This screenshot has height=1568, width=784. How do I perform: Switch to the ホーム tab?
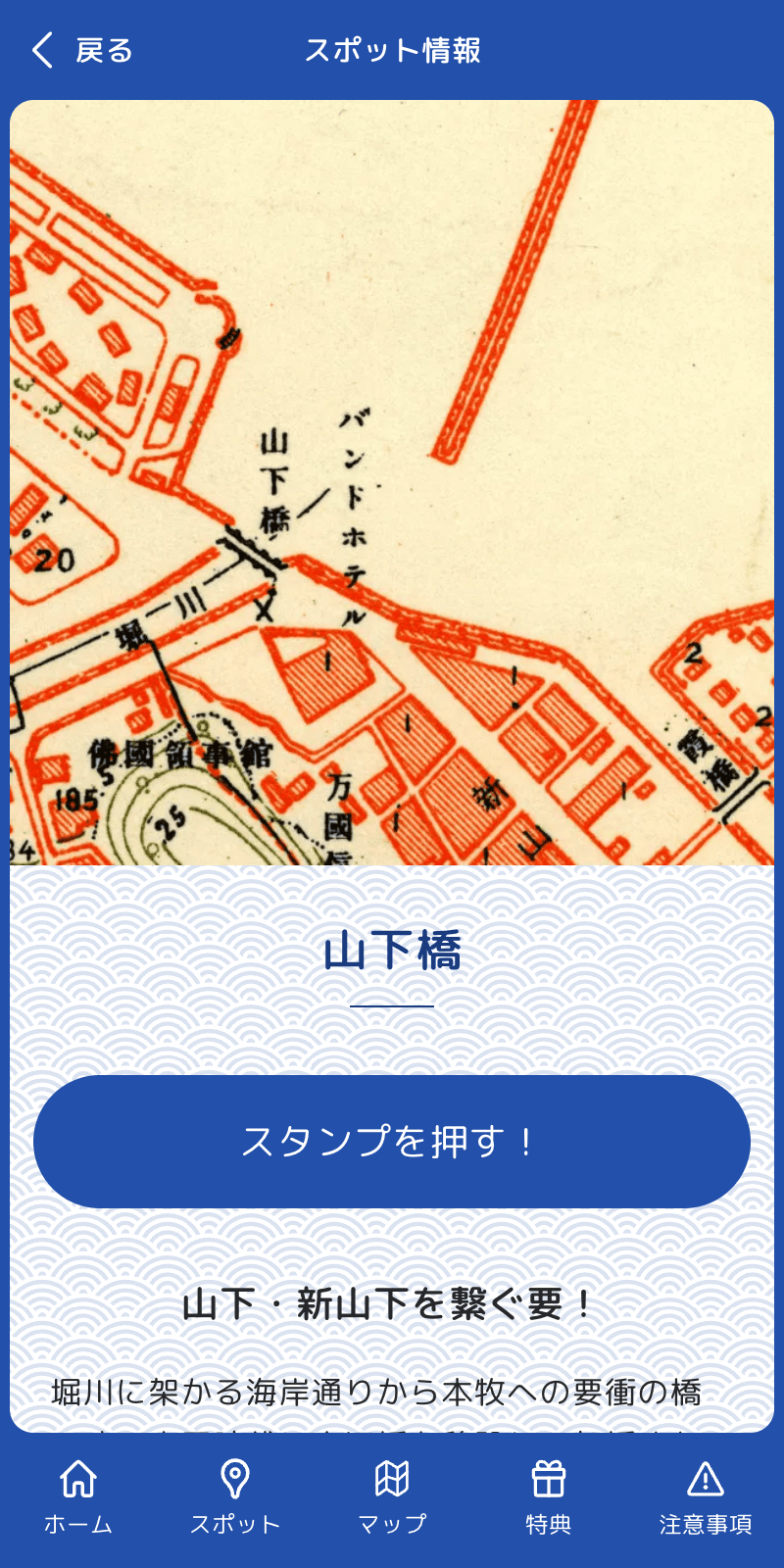click(79, 1494)
